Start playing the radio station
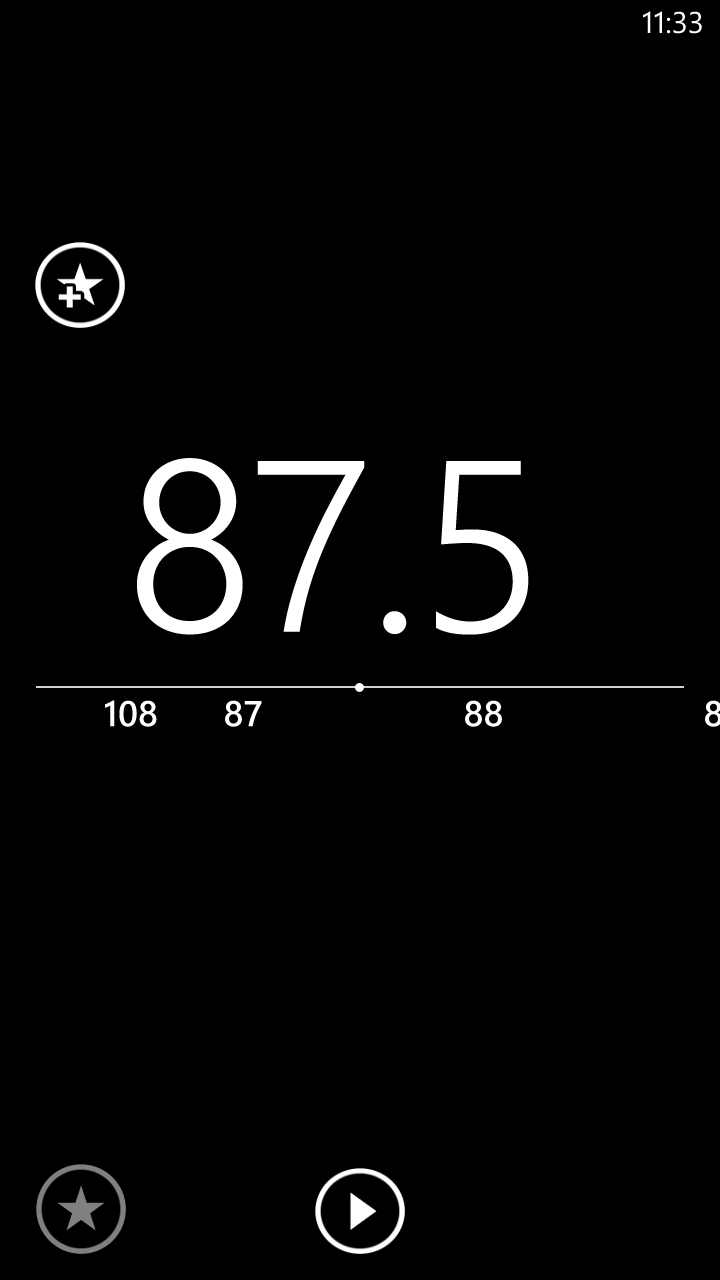 [360, 1211]
